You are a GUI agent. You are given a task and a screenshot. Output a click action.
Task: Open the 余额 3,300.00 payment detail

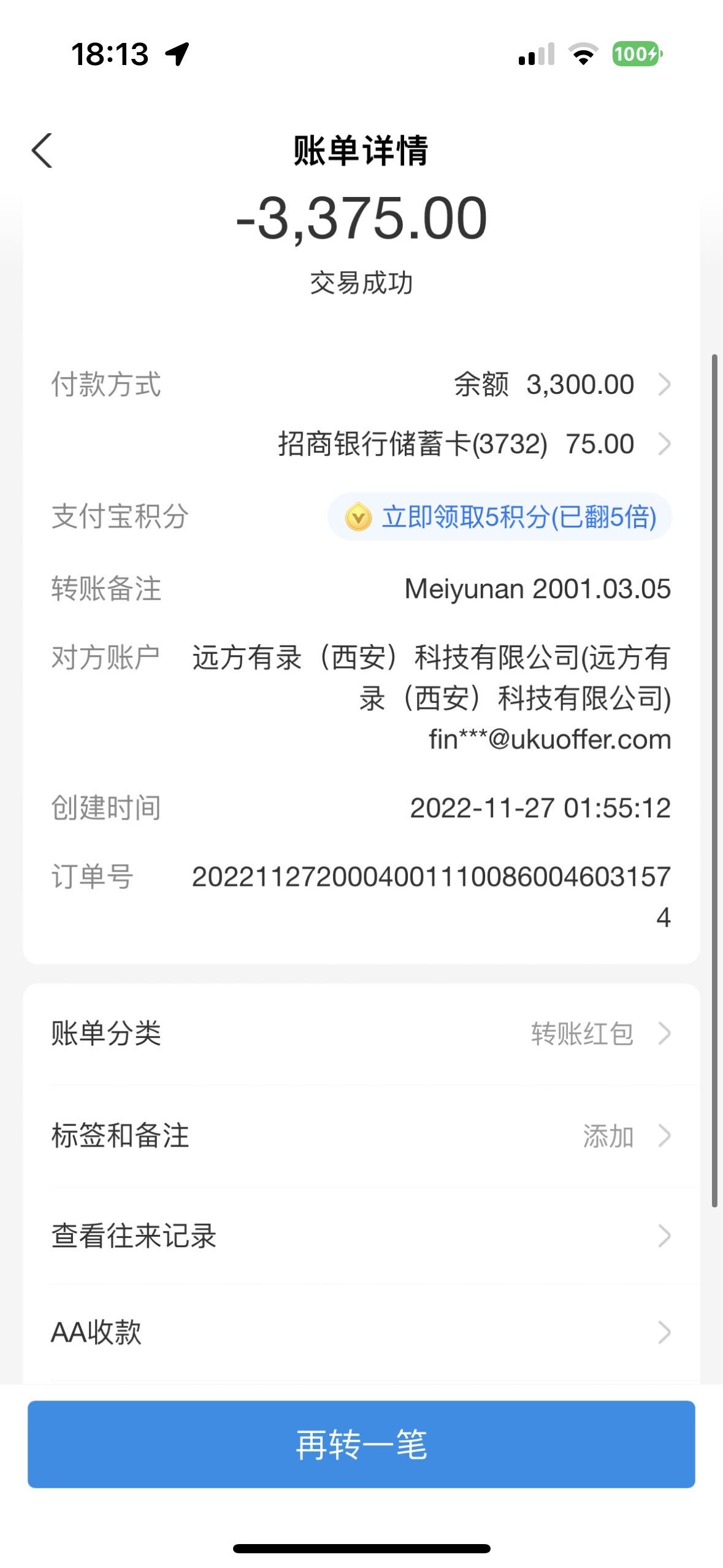(x=560, y=385)
